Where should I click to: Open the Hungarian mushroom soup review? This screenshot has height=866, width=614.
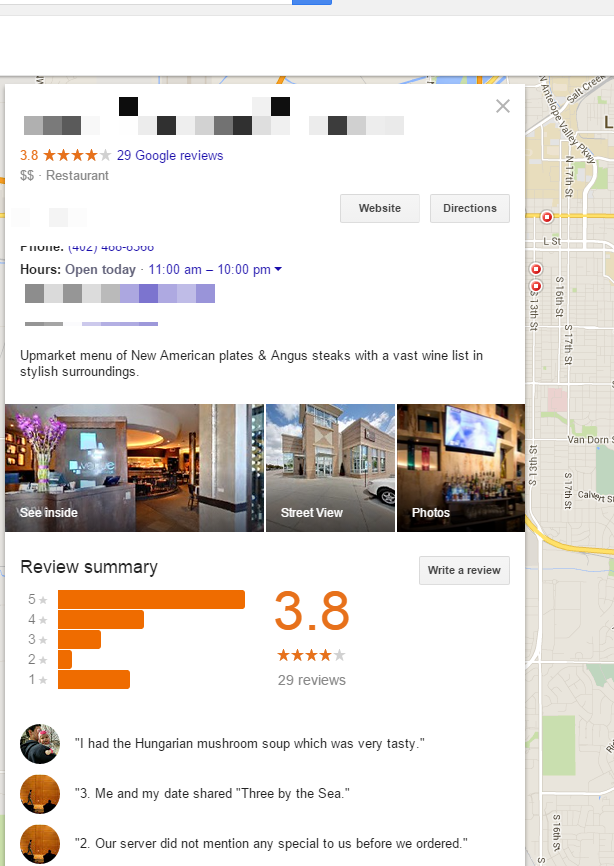(x=250, y=744)
